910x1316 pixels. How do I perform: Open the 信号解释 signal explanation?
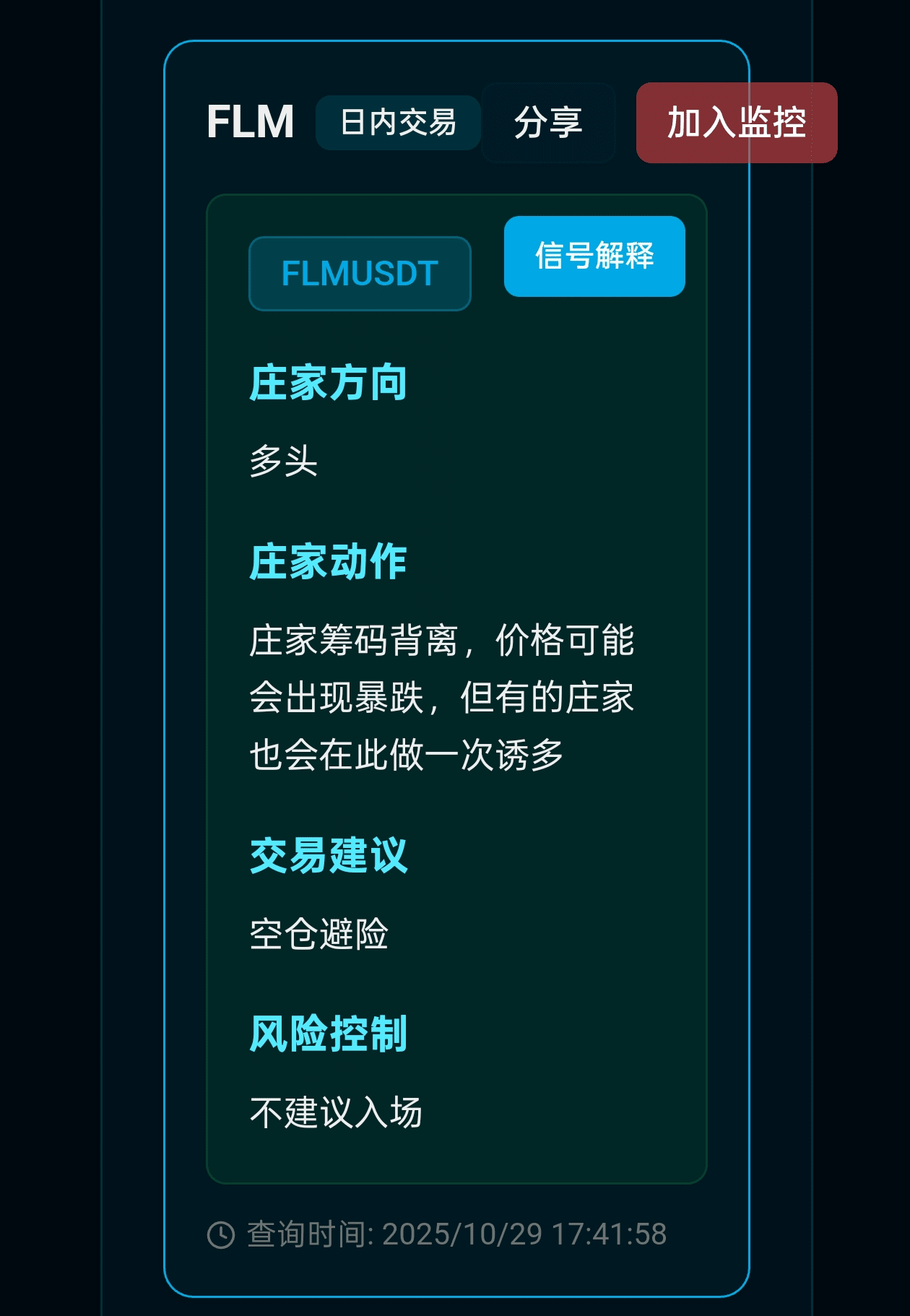pyautogui.click(x=594, y=256)
